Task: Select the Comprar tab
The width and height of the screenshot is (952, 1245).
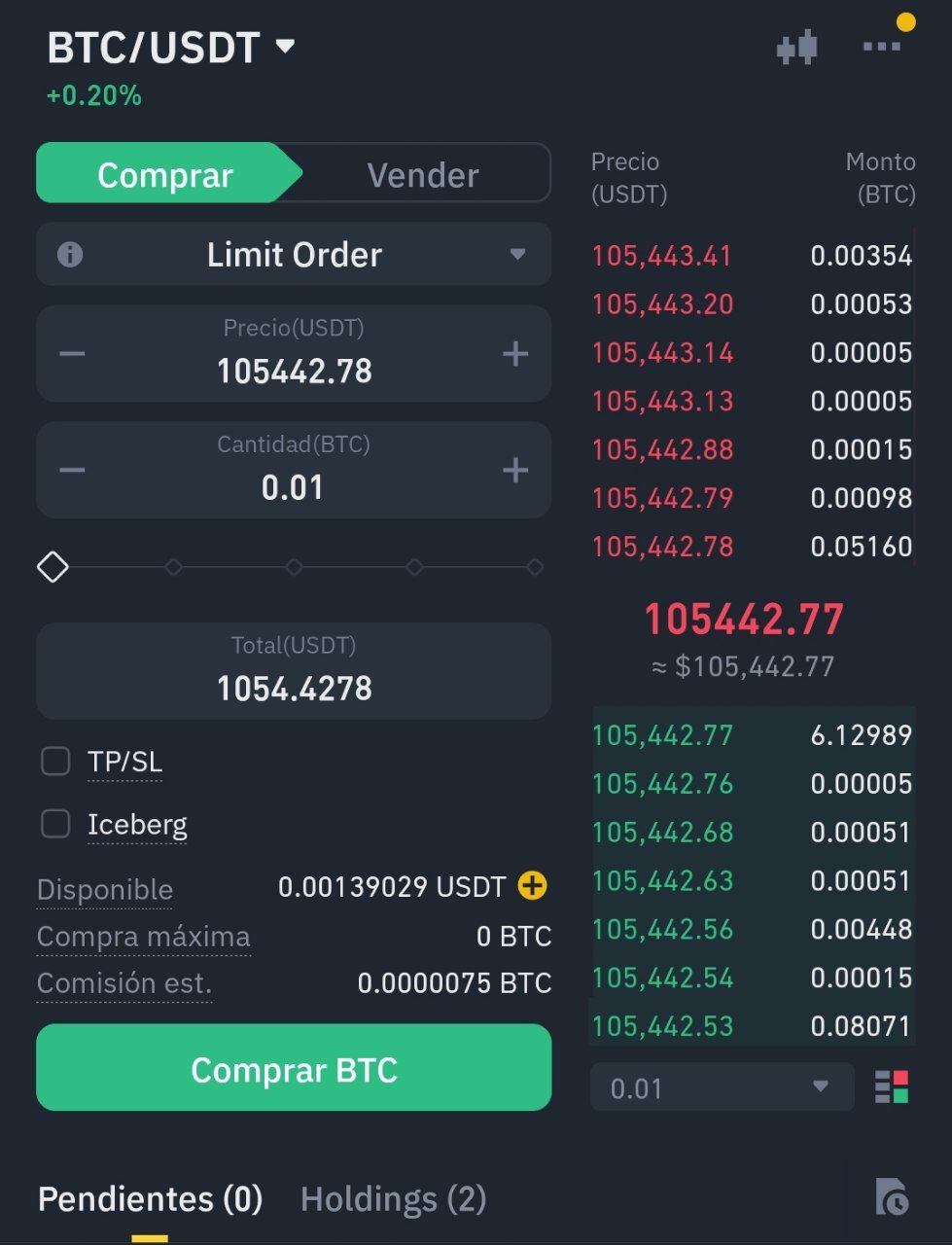Action: (x=165, y=175)
